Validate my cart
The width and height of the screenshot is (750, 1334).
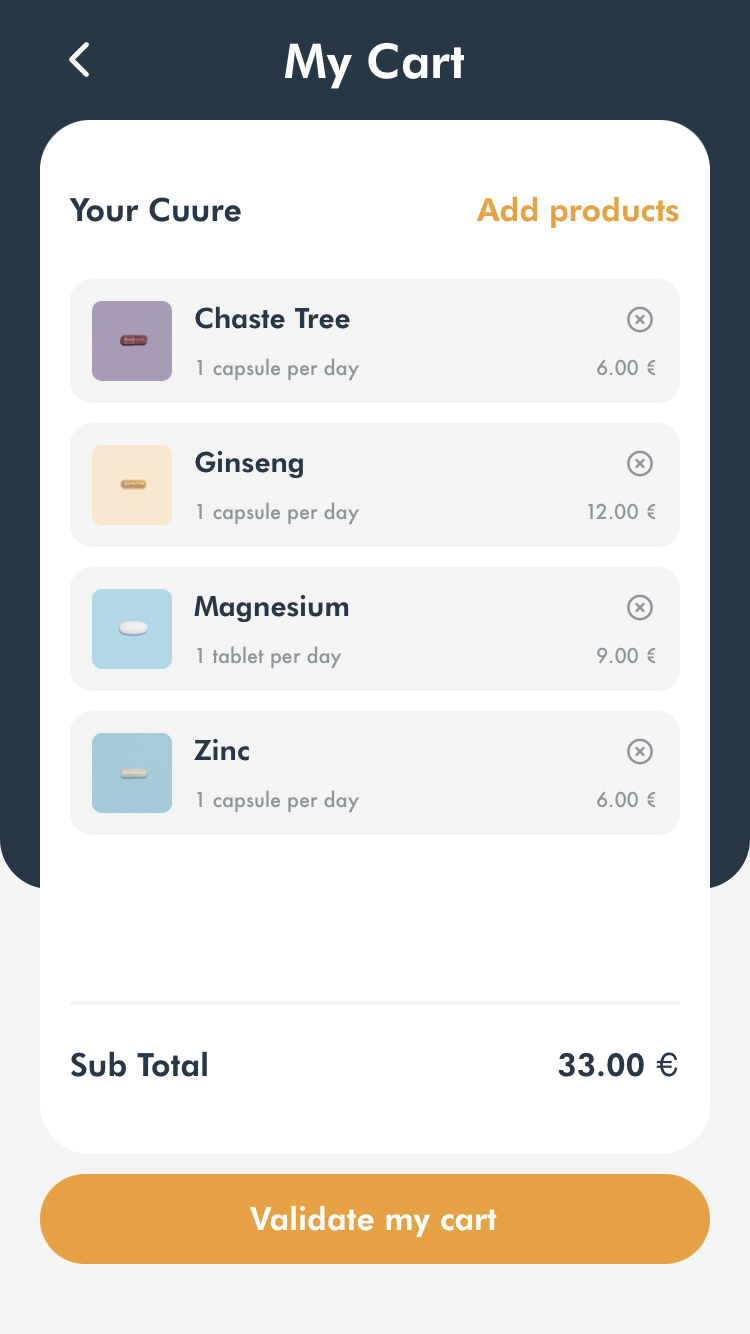(375, 1219)
